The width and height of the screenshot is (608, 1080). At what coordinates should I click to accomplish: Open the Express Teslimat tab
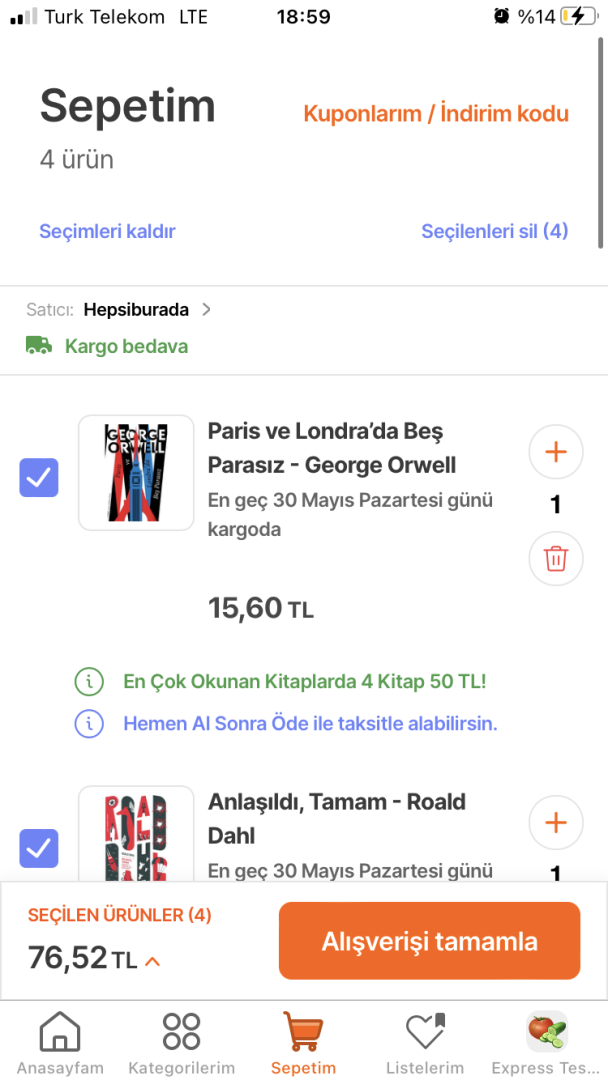546,1042
